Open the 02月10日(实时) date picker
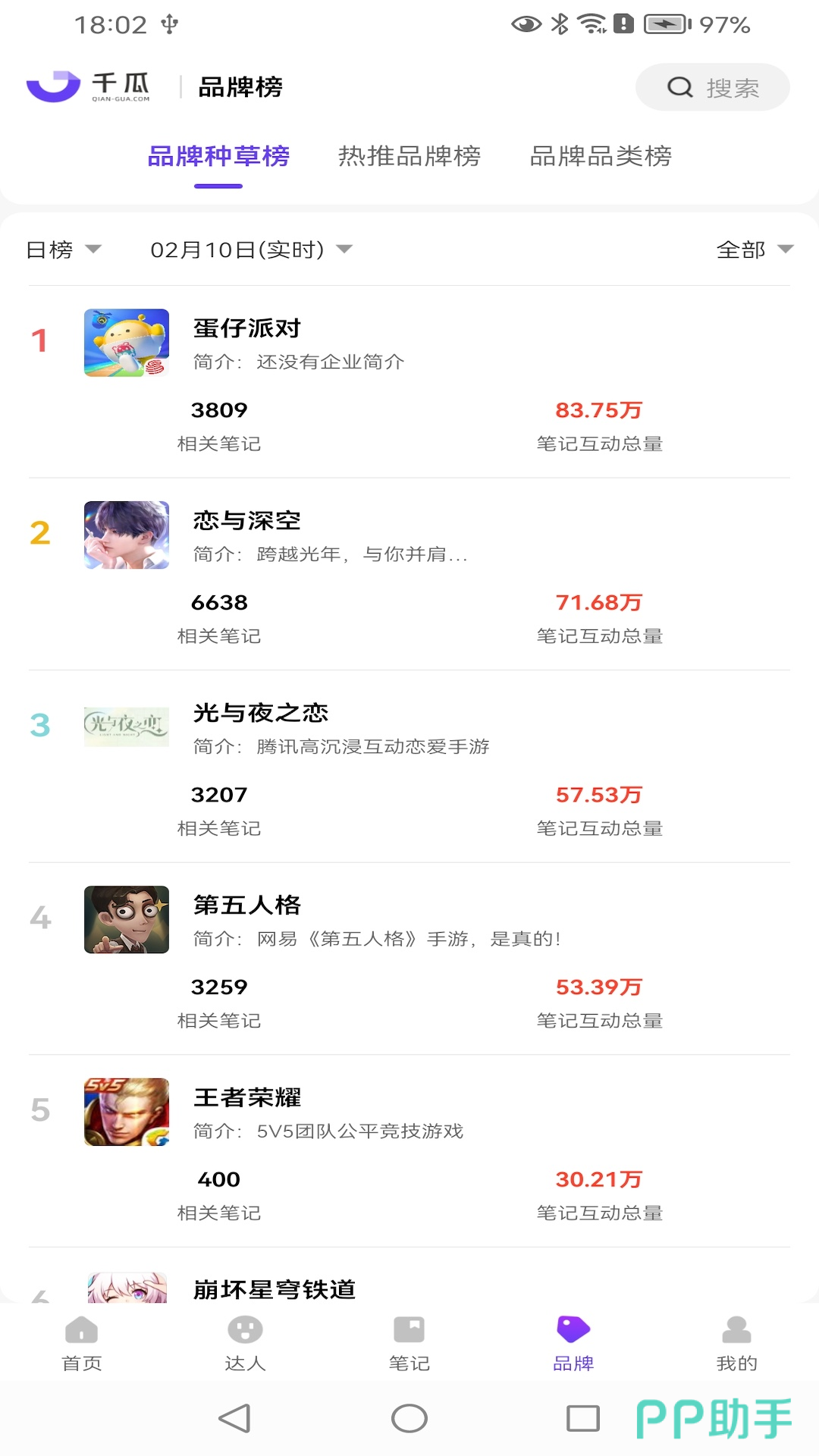The image size is (819, 1456). 251,249
